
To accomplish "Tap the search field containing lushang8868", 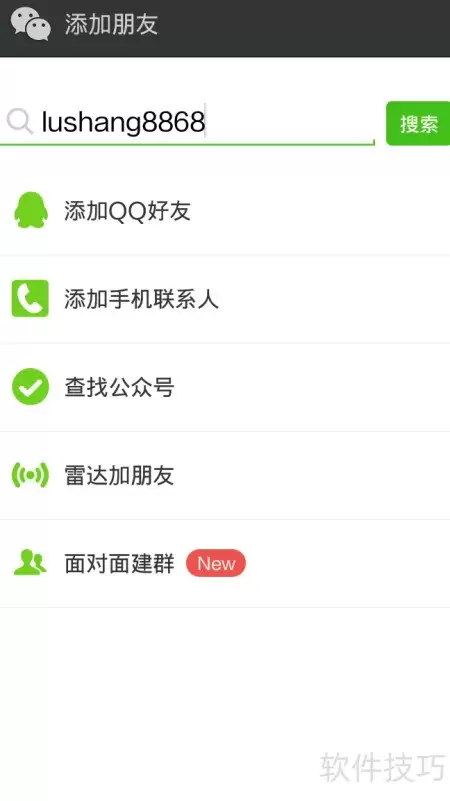I will 187,123.
